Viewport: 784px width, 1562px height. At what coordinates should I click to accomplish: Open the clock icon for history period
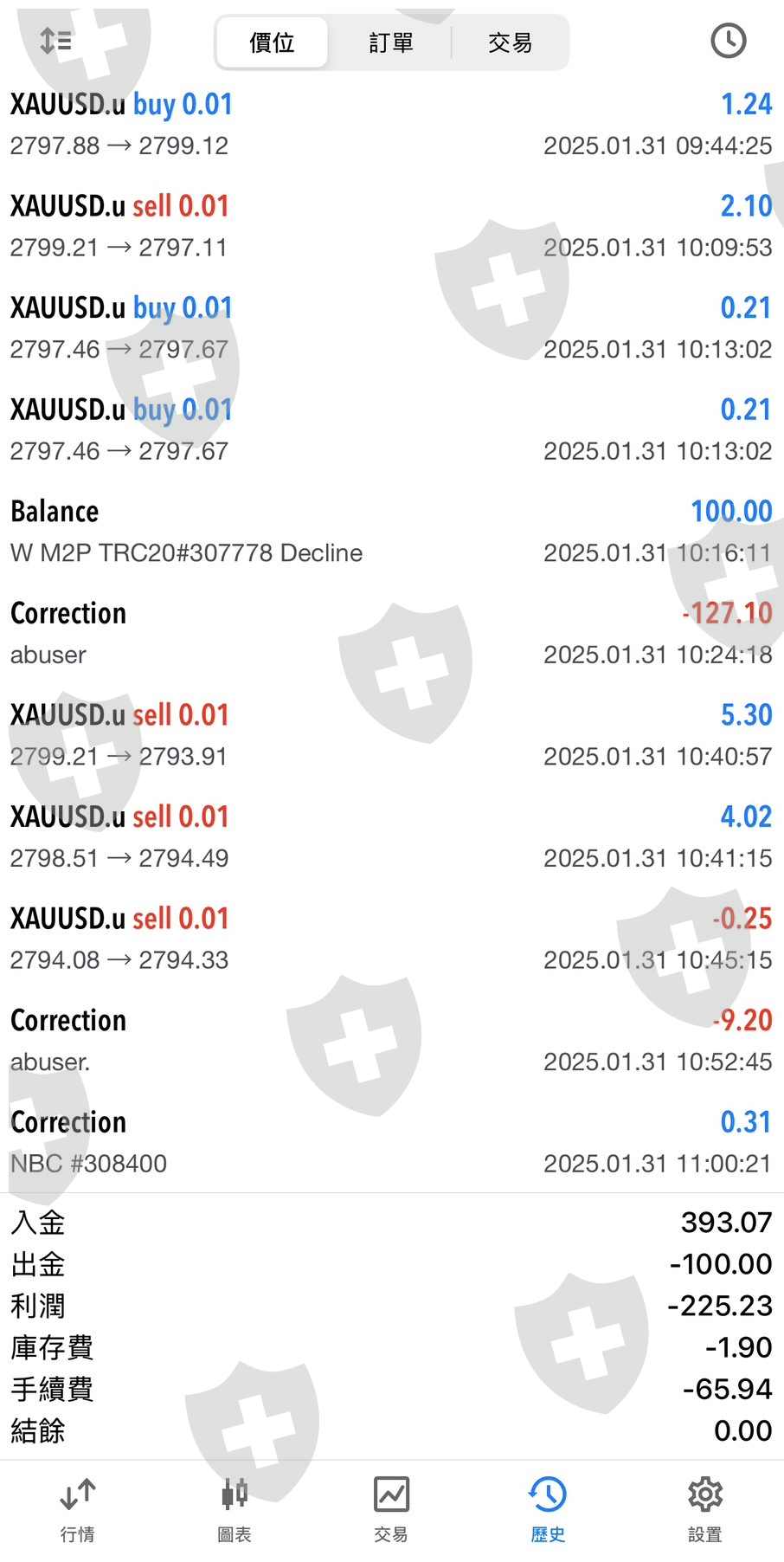tap(728, 41)
